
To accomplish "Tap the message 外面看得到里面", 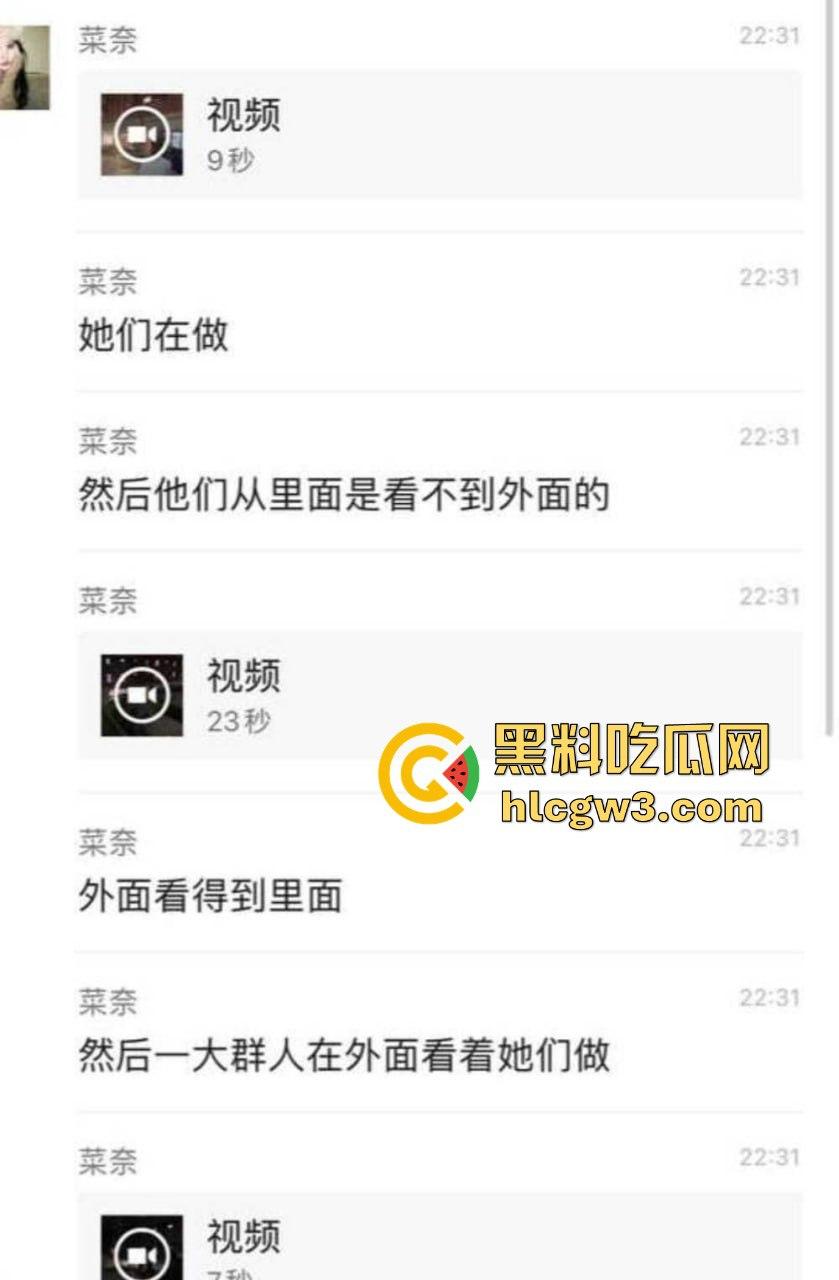I will (x=210, y=895).
